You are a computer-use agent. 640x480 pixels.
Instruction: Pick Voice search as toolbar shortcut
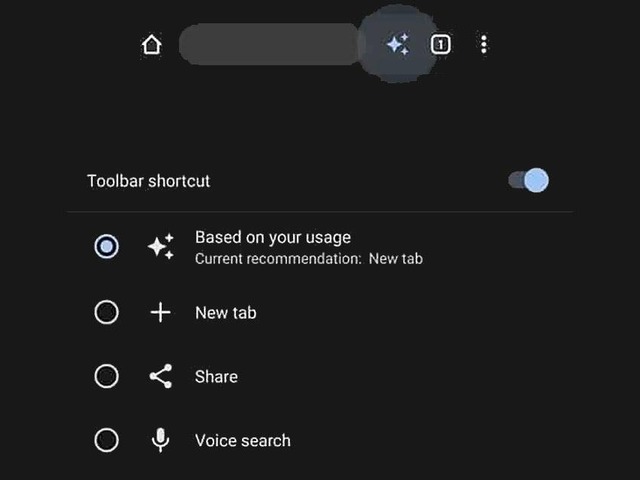point(106,441)
